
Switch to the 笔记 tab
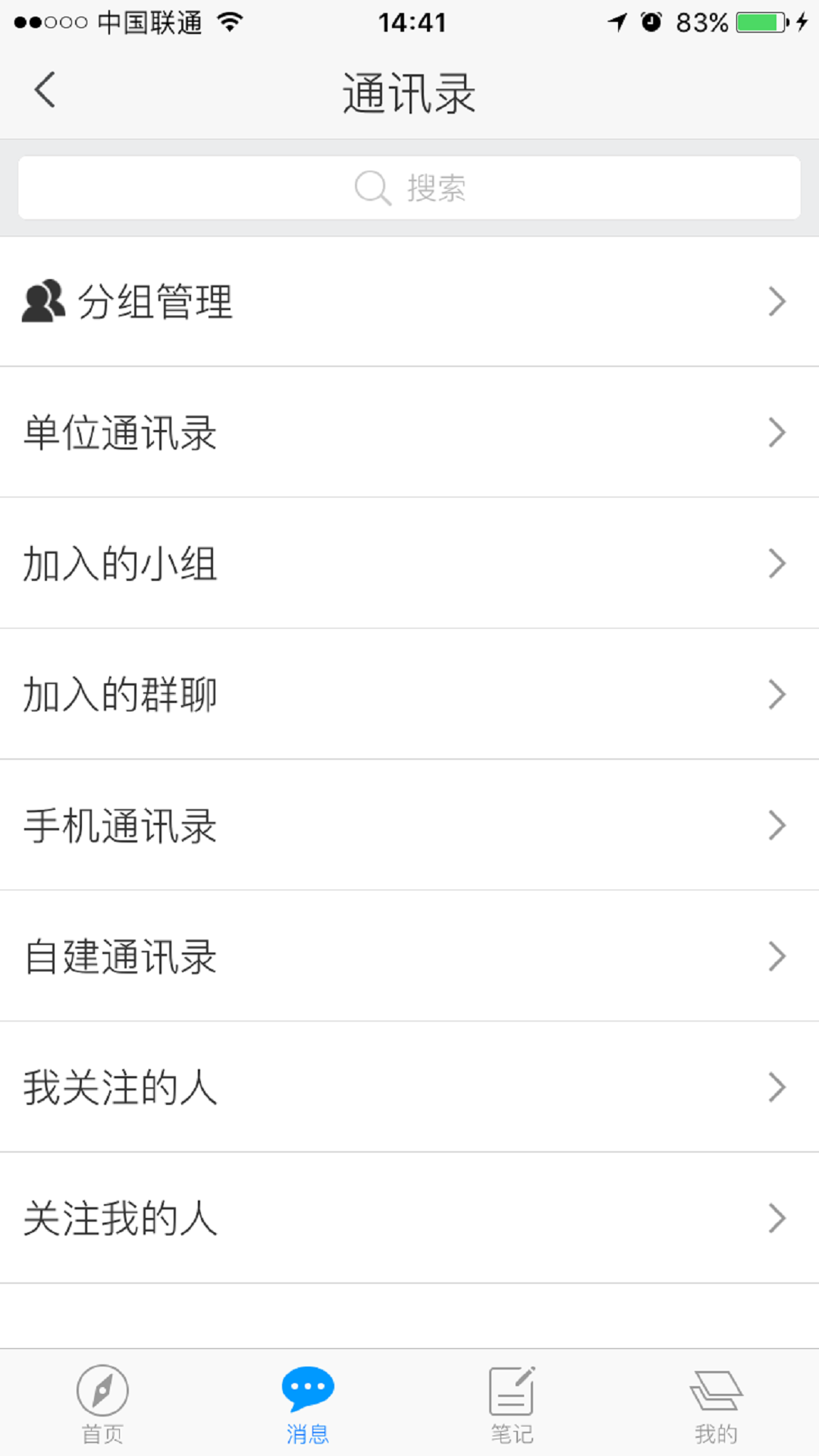click(512, 1404)
